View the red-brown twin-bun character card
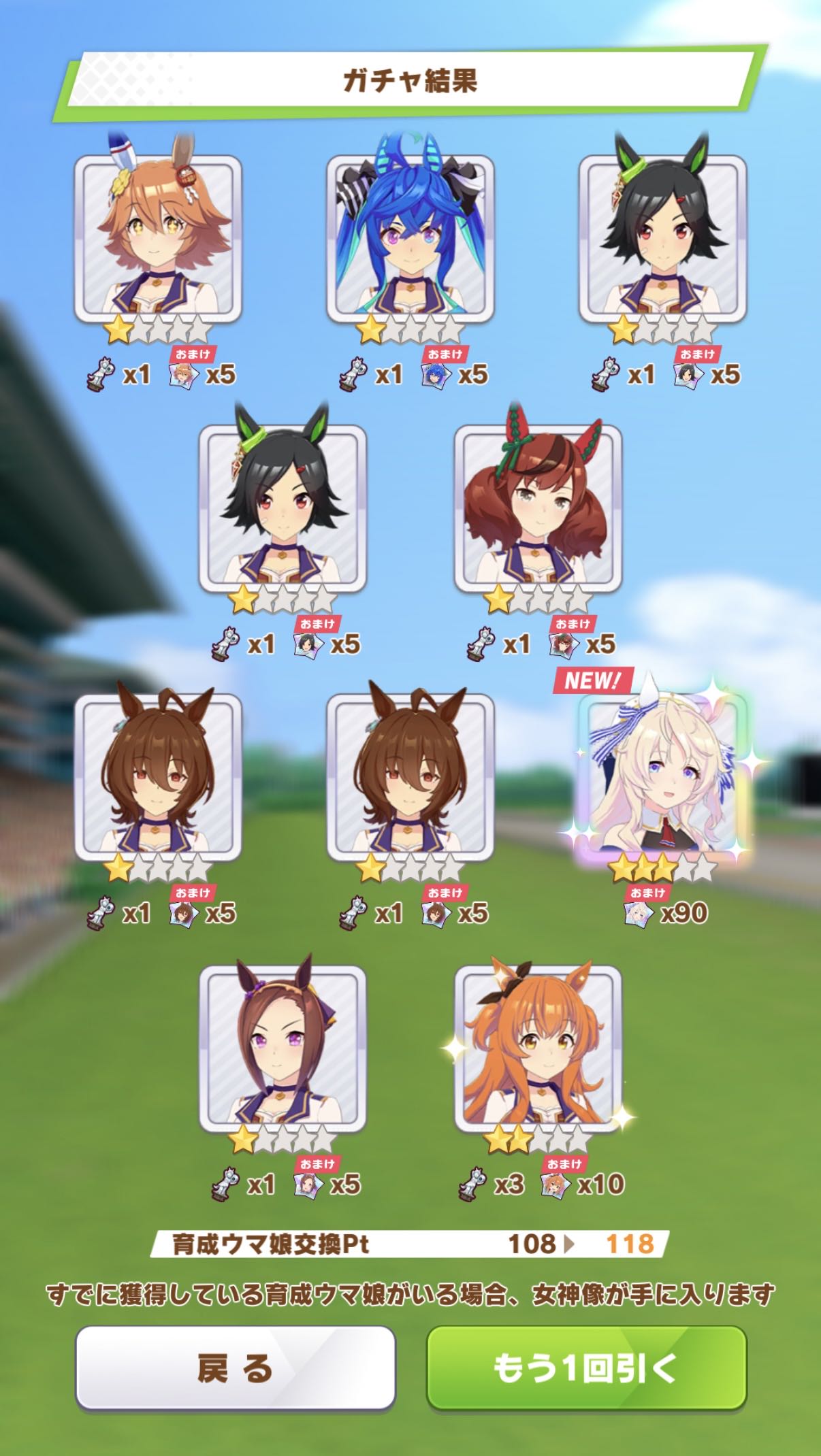This screenshot has width=821, height=1456. (538, 508)
